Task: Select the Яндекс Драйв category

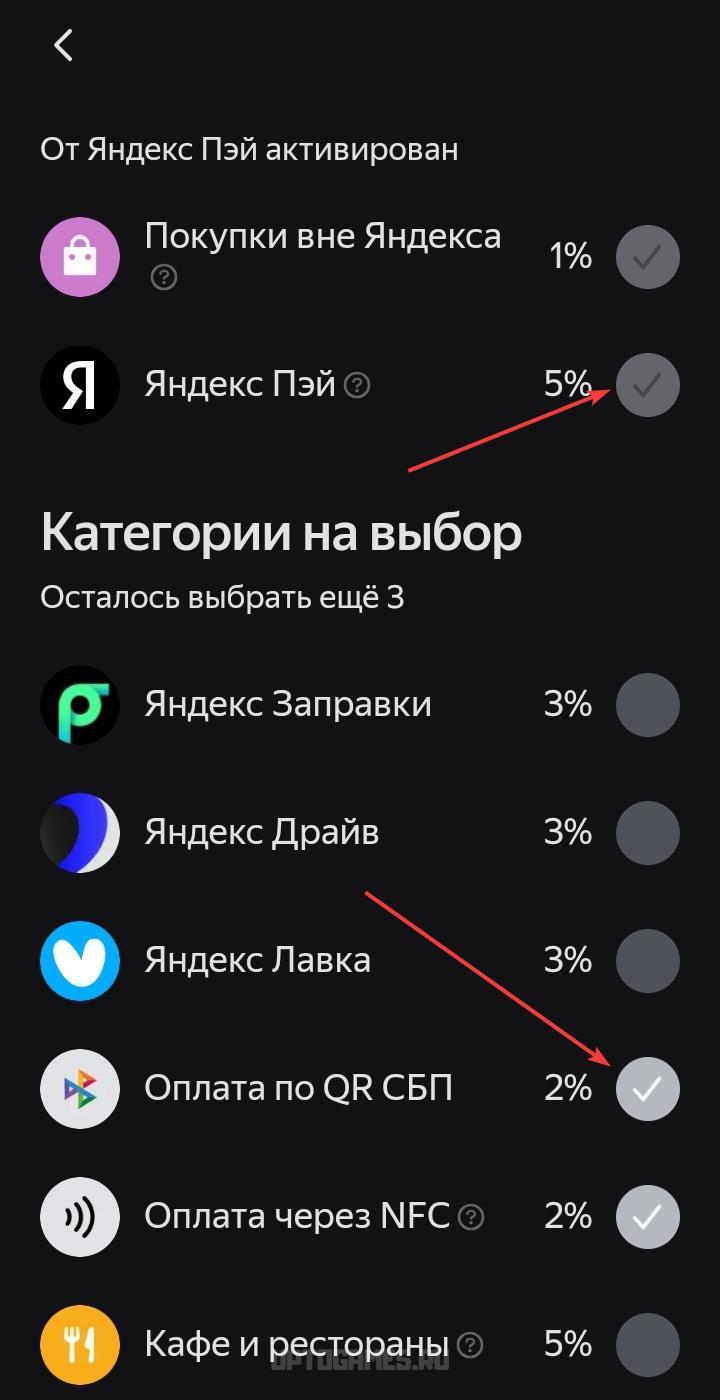Action: [648, 833]
